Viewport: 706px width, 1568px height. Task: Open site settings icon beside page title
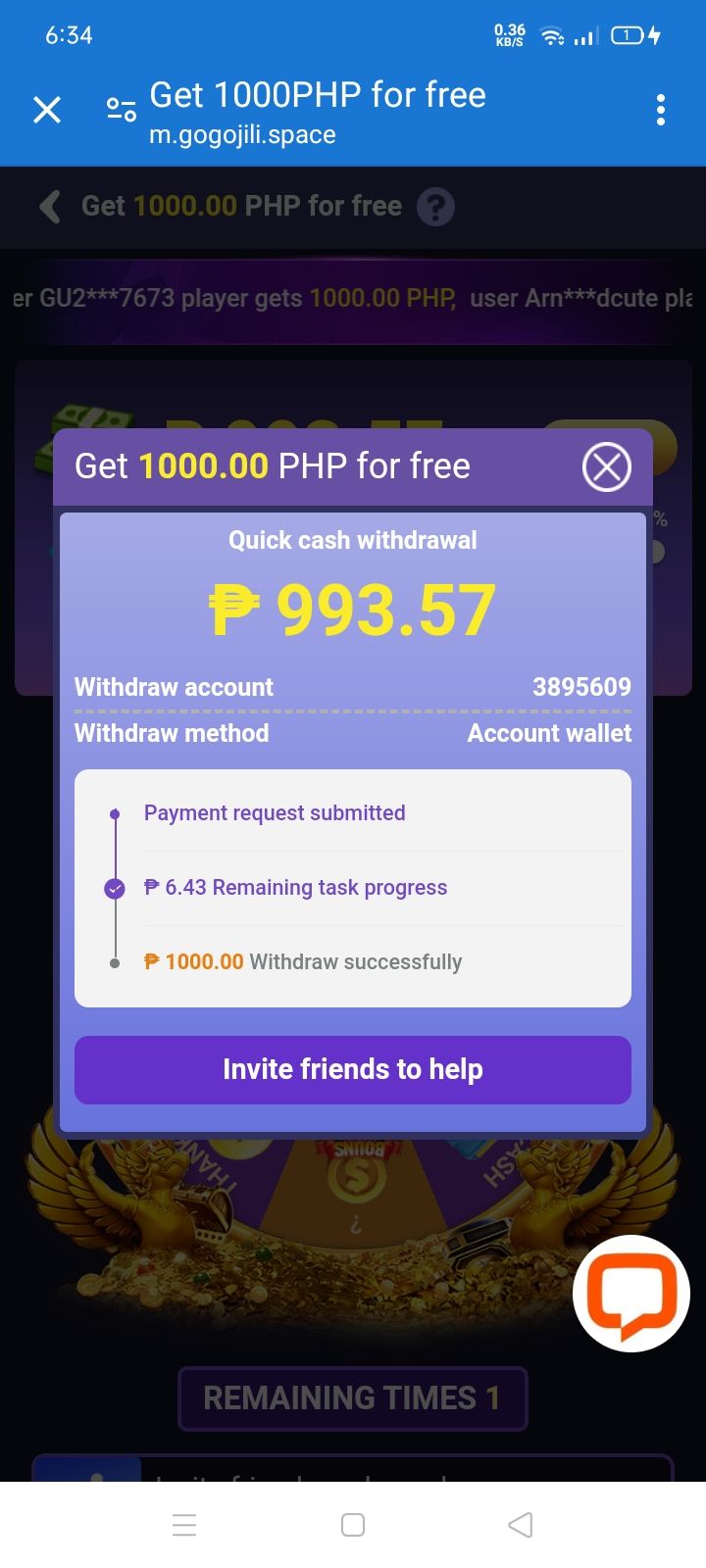click(122, 110)
